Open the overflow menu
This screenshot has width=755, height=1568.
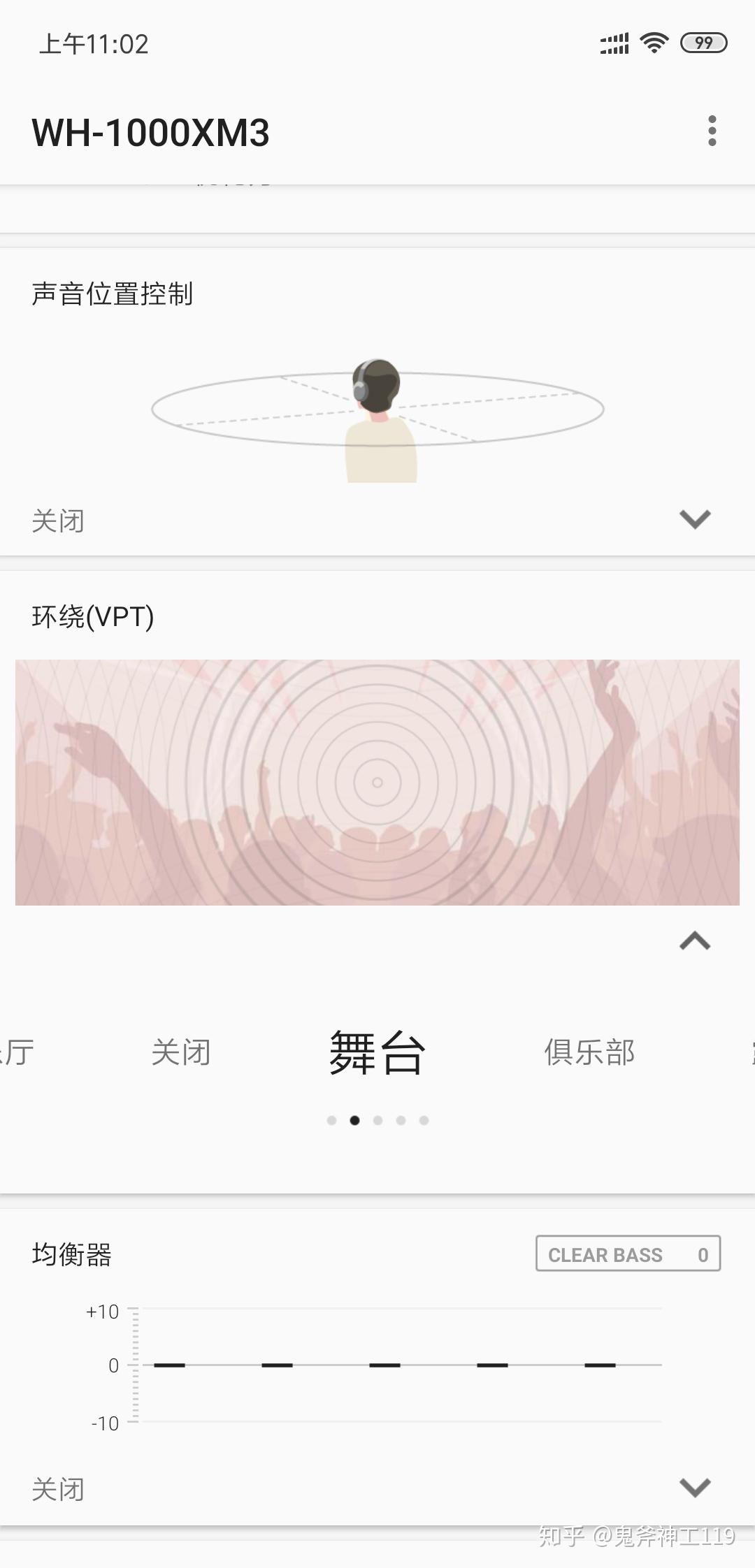click(x=712, y=131)
